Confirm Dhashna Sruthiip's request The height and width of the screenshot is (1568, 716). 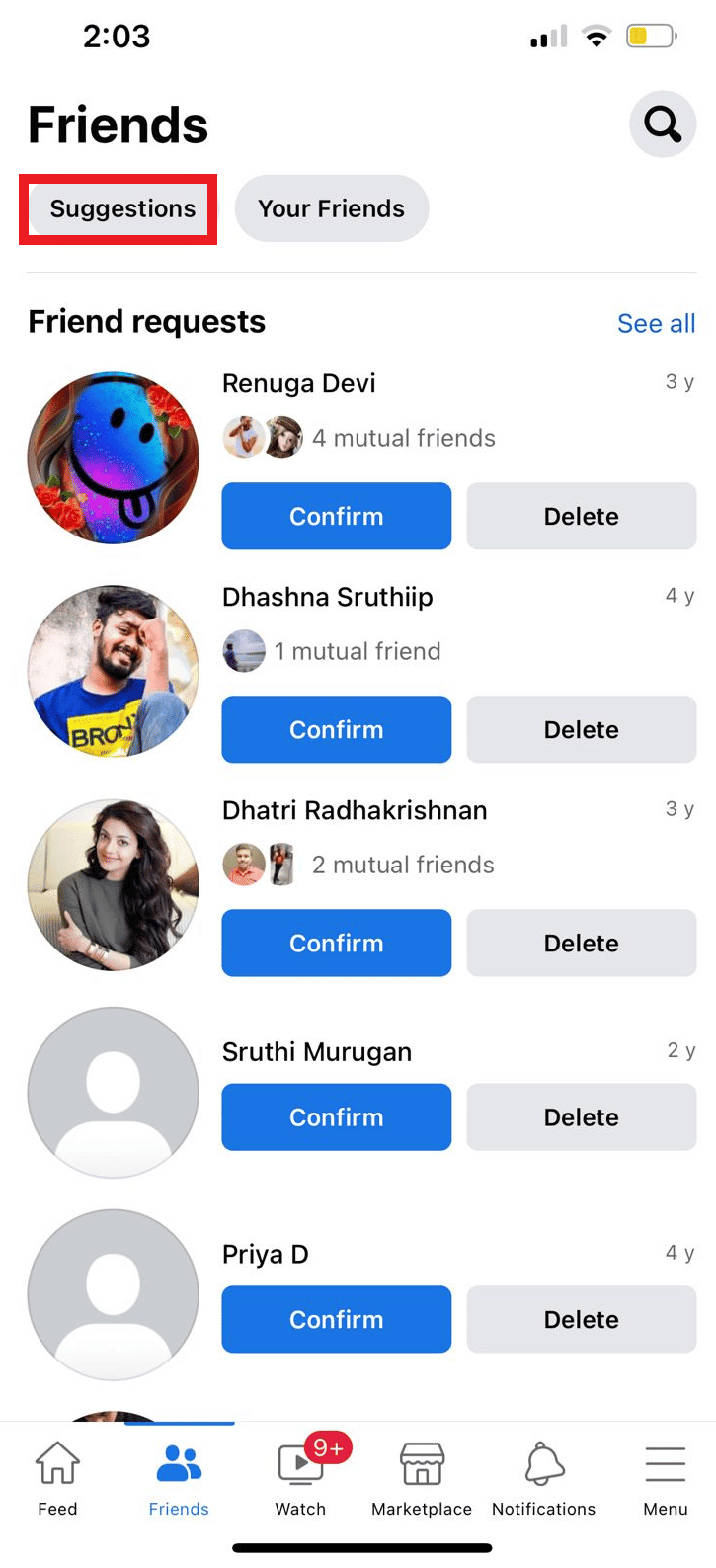coord(337,729)
